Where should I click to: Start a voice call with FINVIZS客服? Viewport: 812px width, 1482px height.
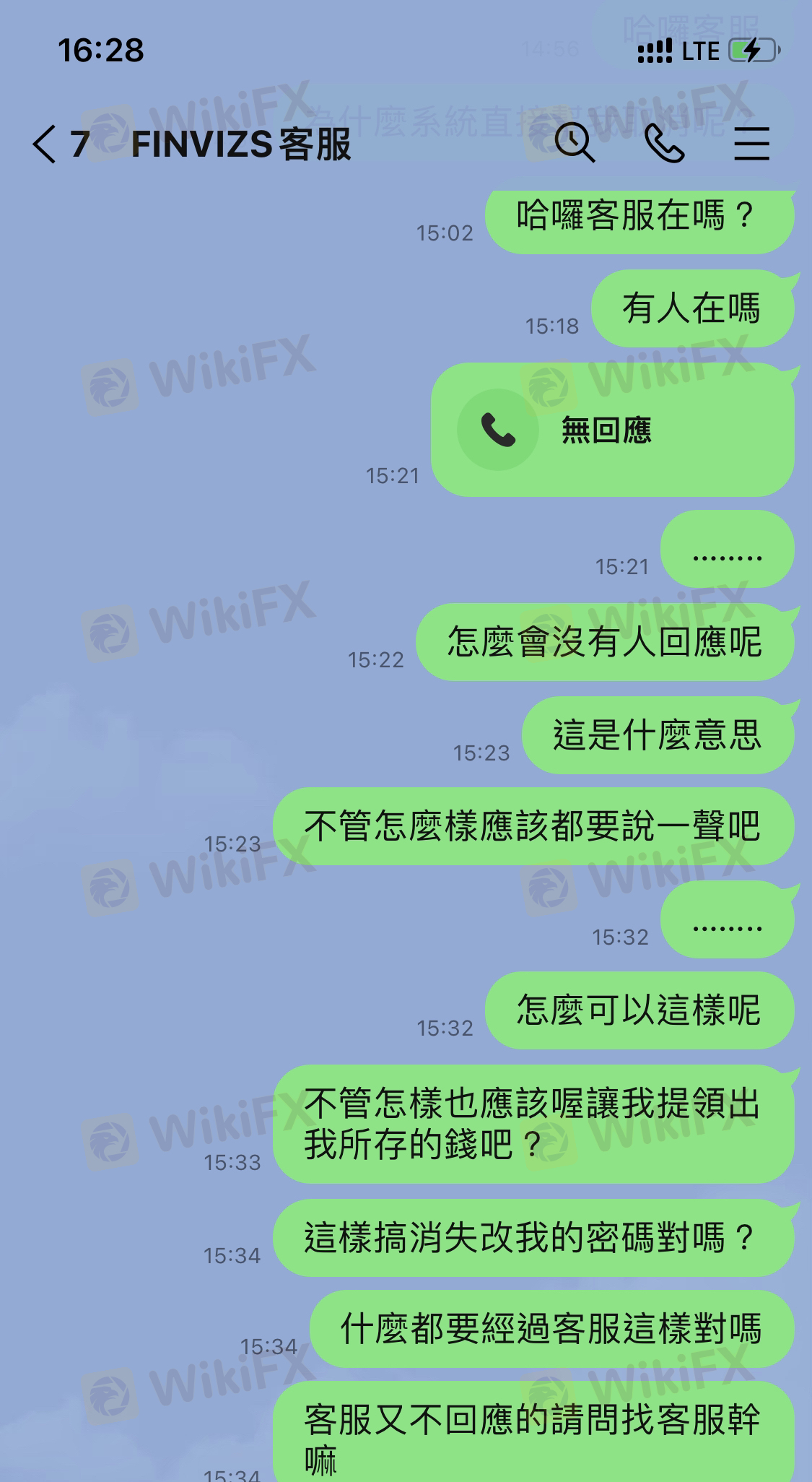coord(664,142)
